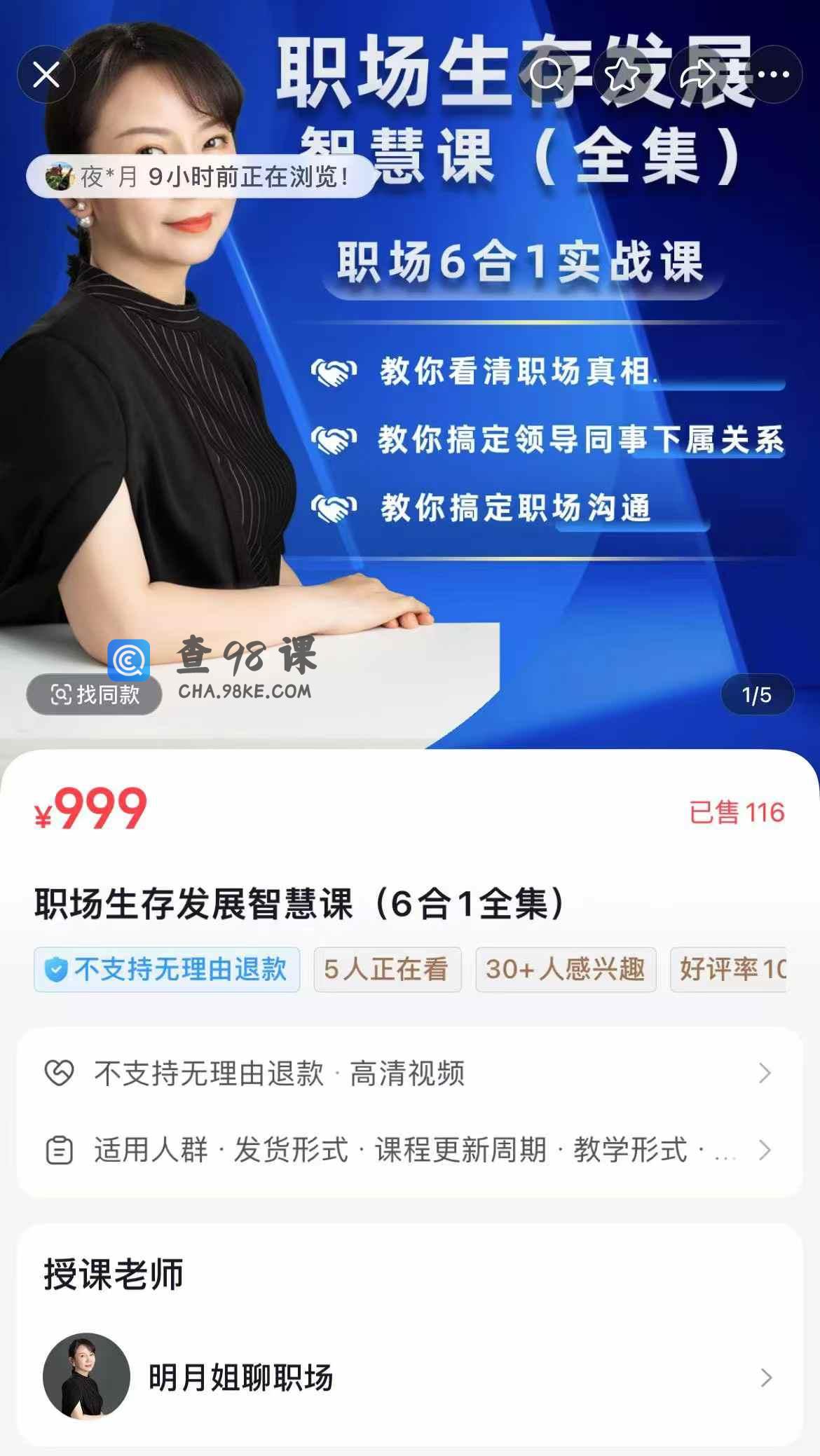Open search from the top bar
The width and height of the screenshot is (820, 1456).
point(547,74)
